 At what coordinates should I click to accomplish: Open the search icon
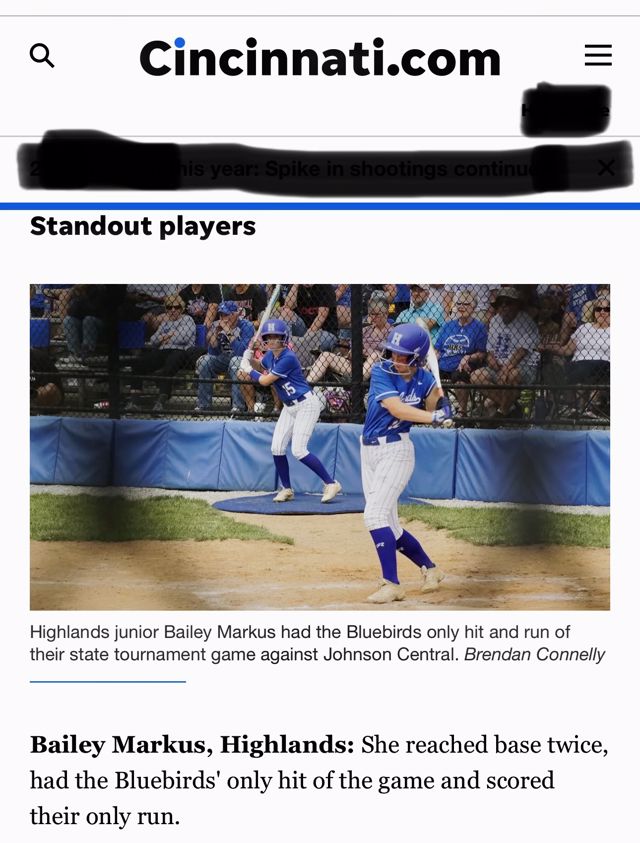coord(42,56)
